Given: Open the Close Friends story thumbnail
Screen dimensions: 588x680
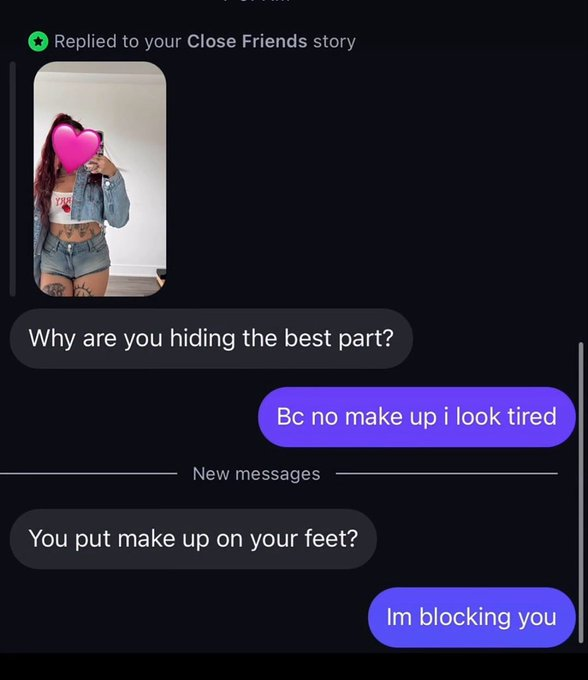Looking at the screenshot, I should tap(100, 179).
